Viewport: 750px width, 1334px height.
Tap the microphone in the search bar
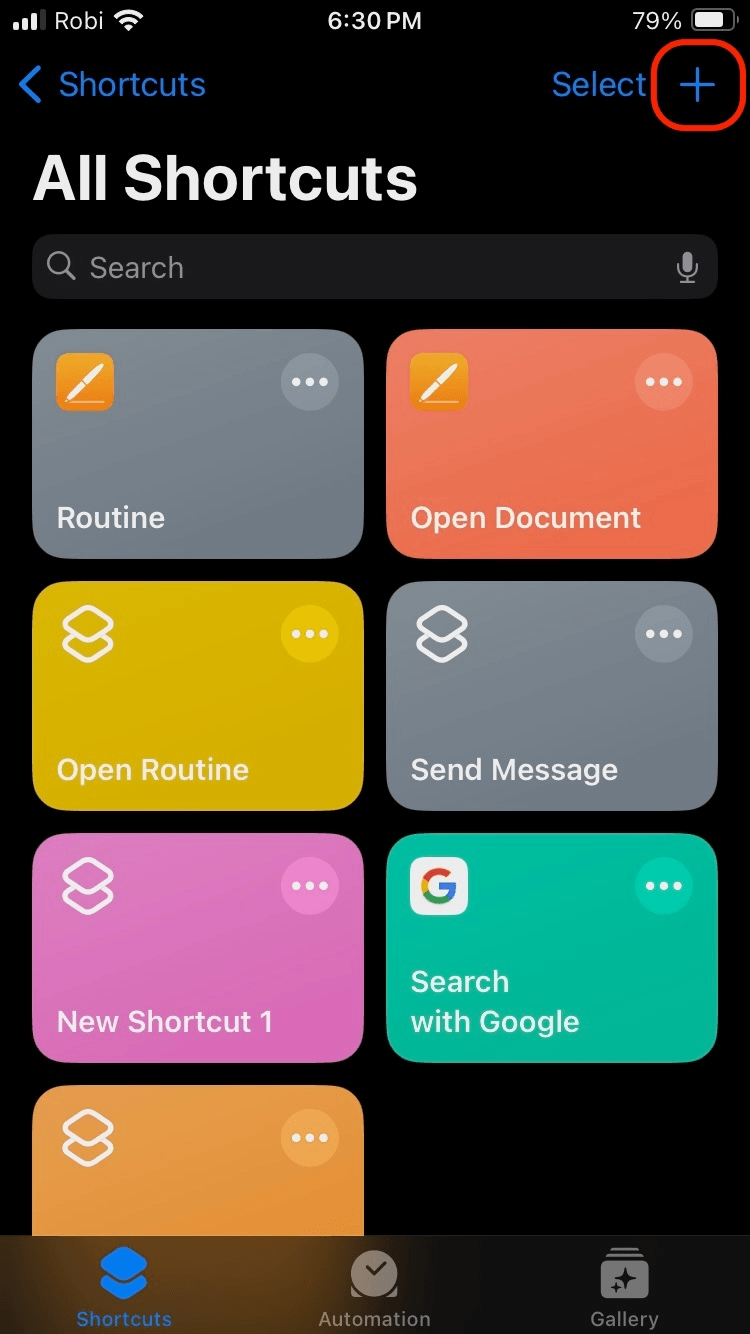click(687, 267)
